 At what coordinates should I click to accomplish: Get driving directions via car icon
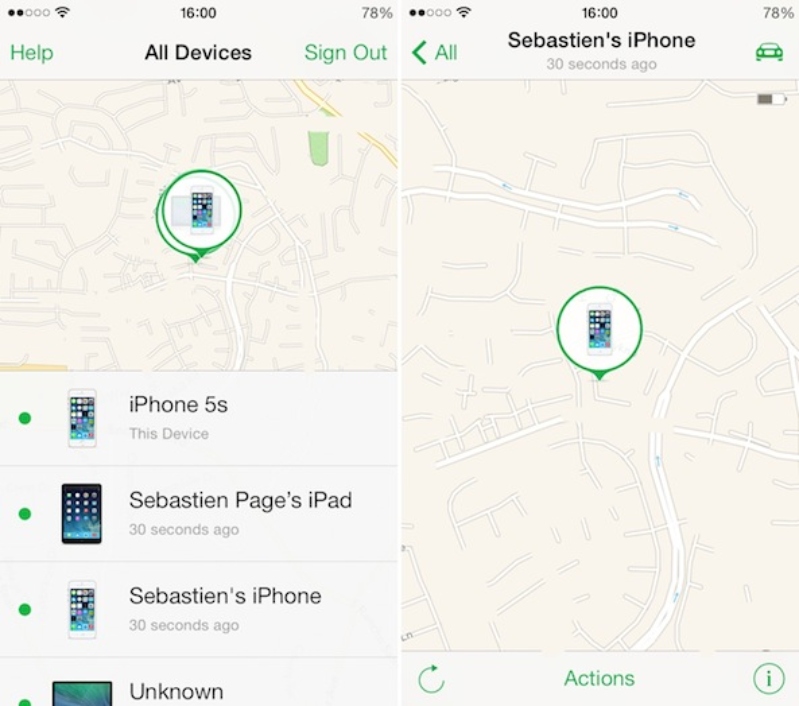pos(768,52)
